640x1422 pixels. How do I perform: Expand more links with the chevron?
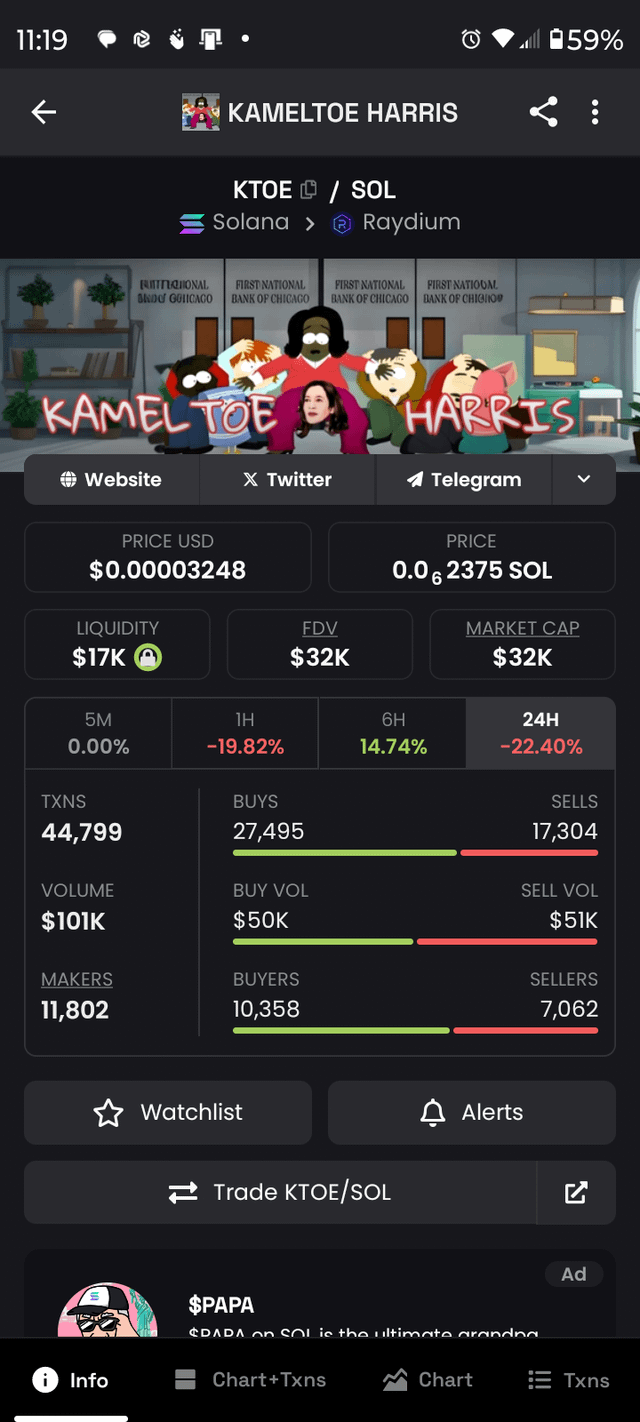(x=583, y=480)
